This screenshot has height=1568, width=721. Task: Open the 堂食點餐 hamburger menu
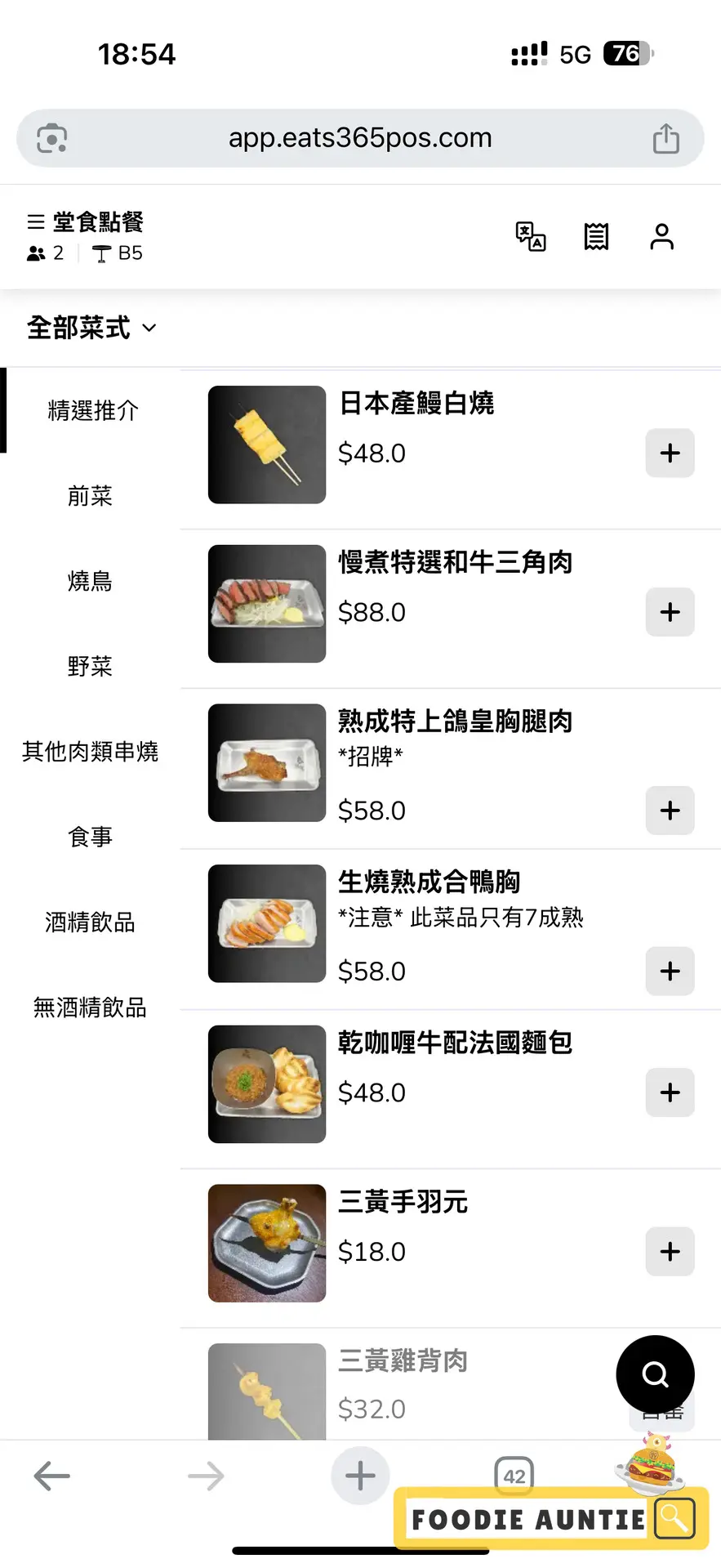point(36,222)
